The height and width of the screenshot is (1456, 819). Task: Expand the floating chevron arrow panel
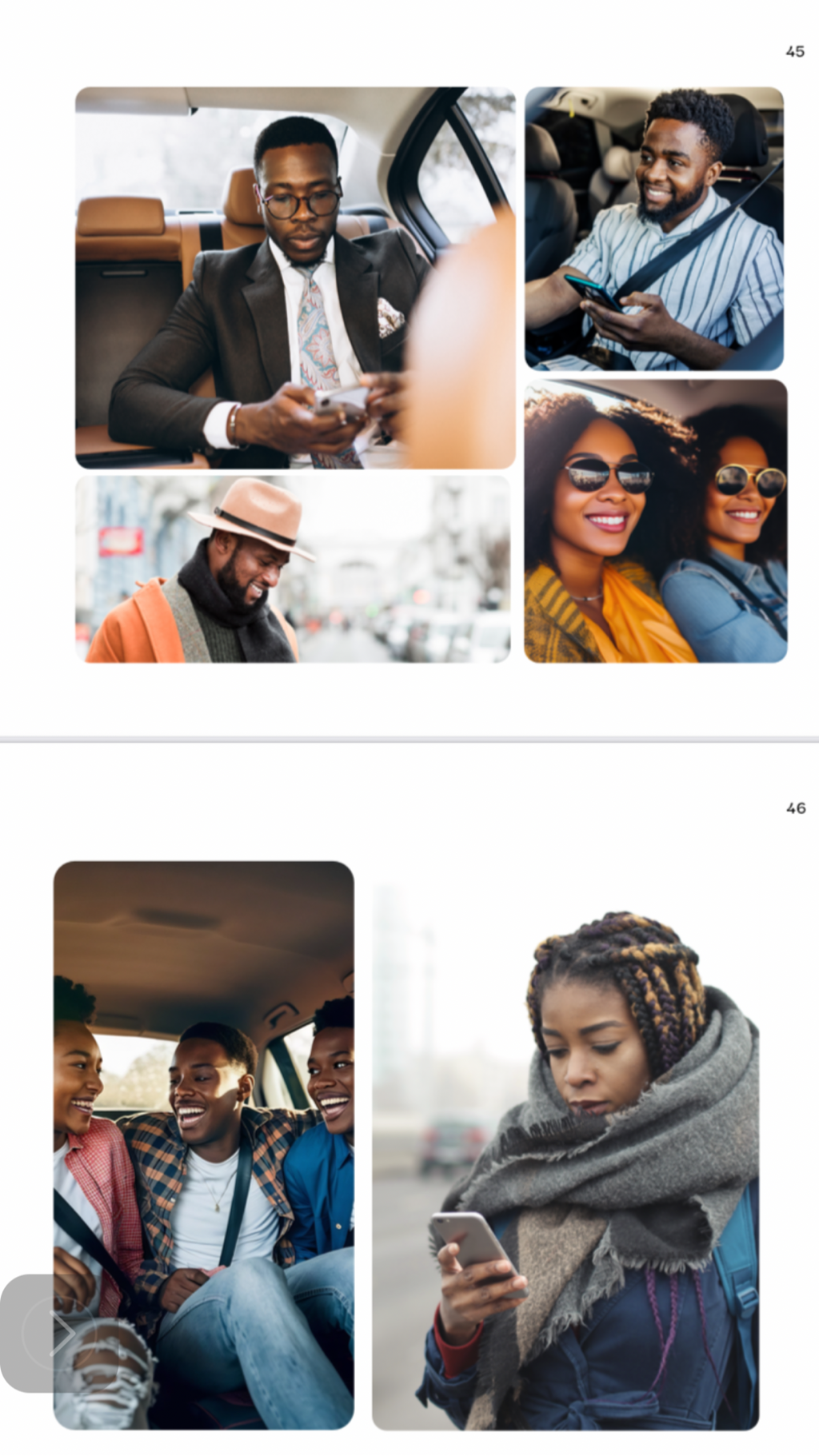point(58,1333)
